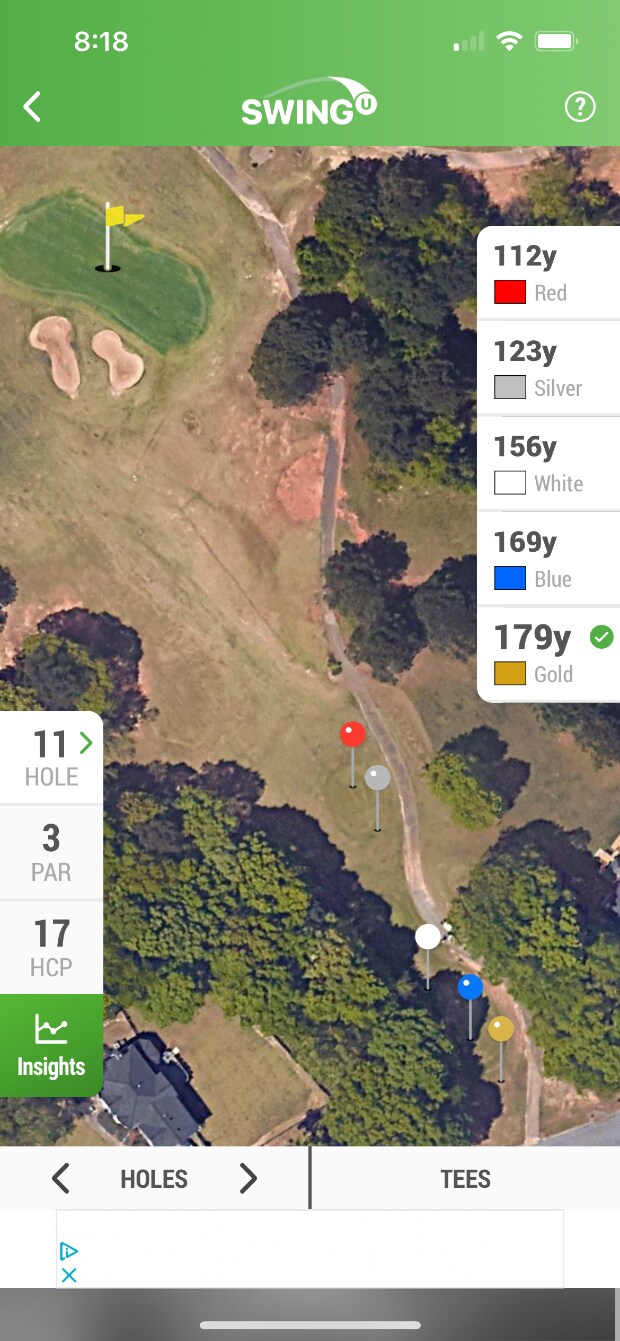Switch to the Blue tee at 169y
Screen dimensions: 620x1341
(x=548, y=559)
